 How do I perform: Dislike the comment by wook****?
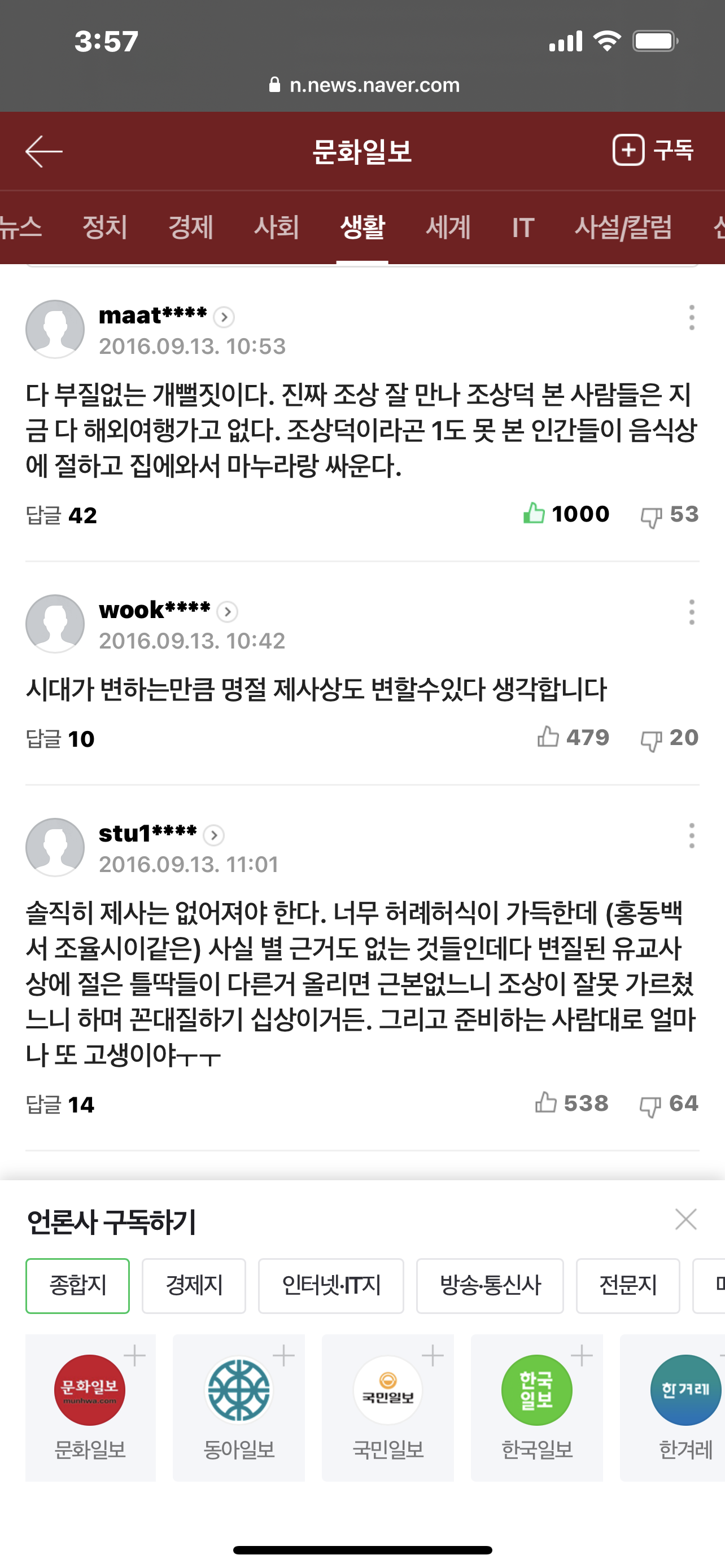point(650,739)
